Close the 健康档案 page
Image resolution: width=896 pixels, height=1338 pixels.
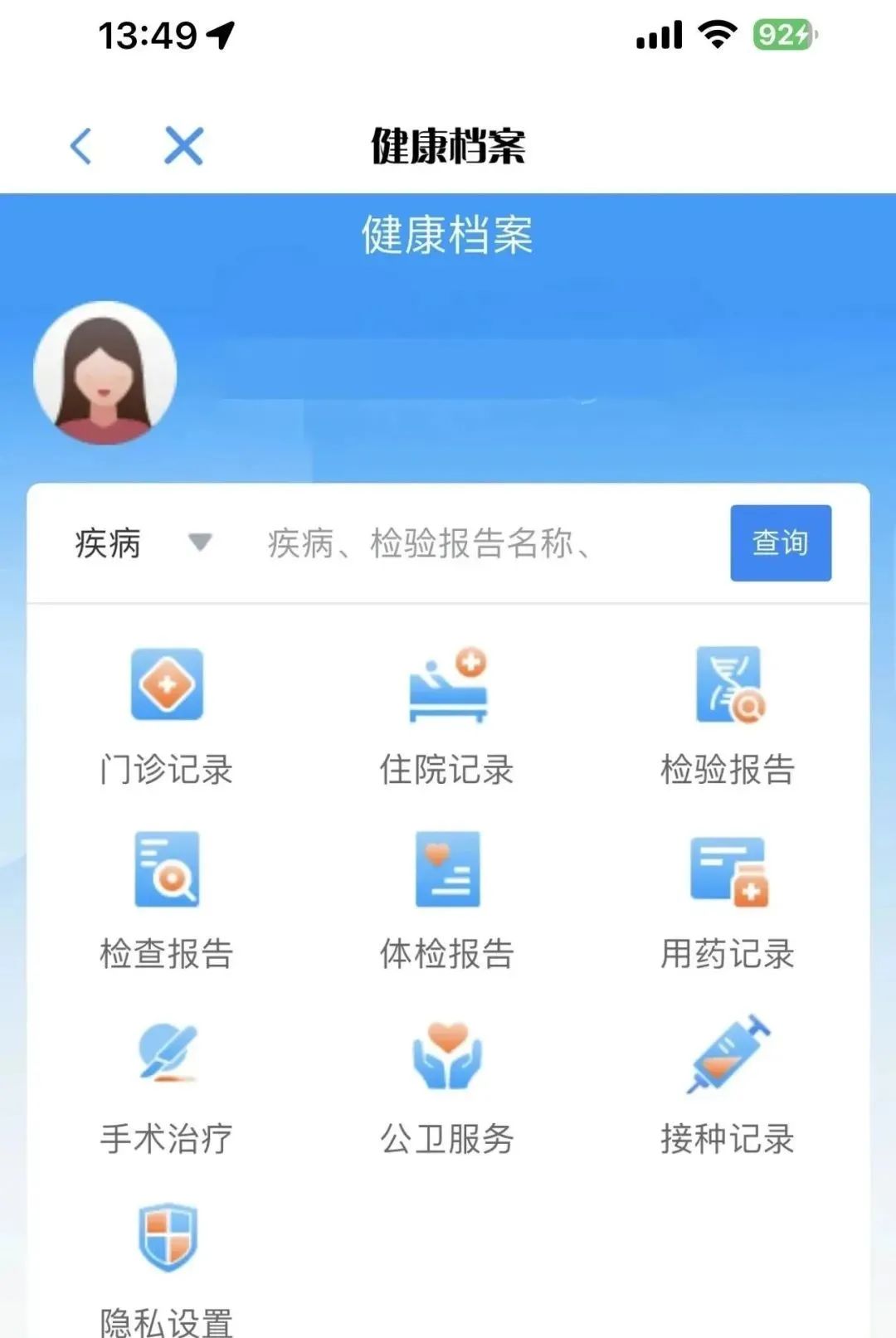pyautogui.click(x=183, y=147)
